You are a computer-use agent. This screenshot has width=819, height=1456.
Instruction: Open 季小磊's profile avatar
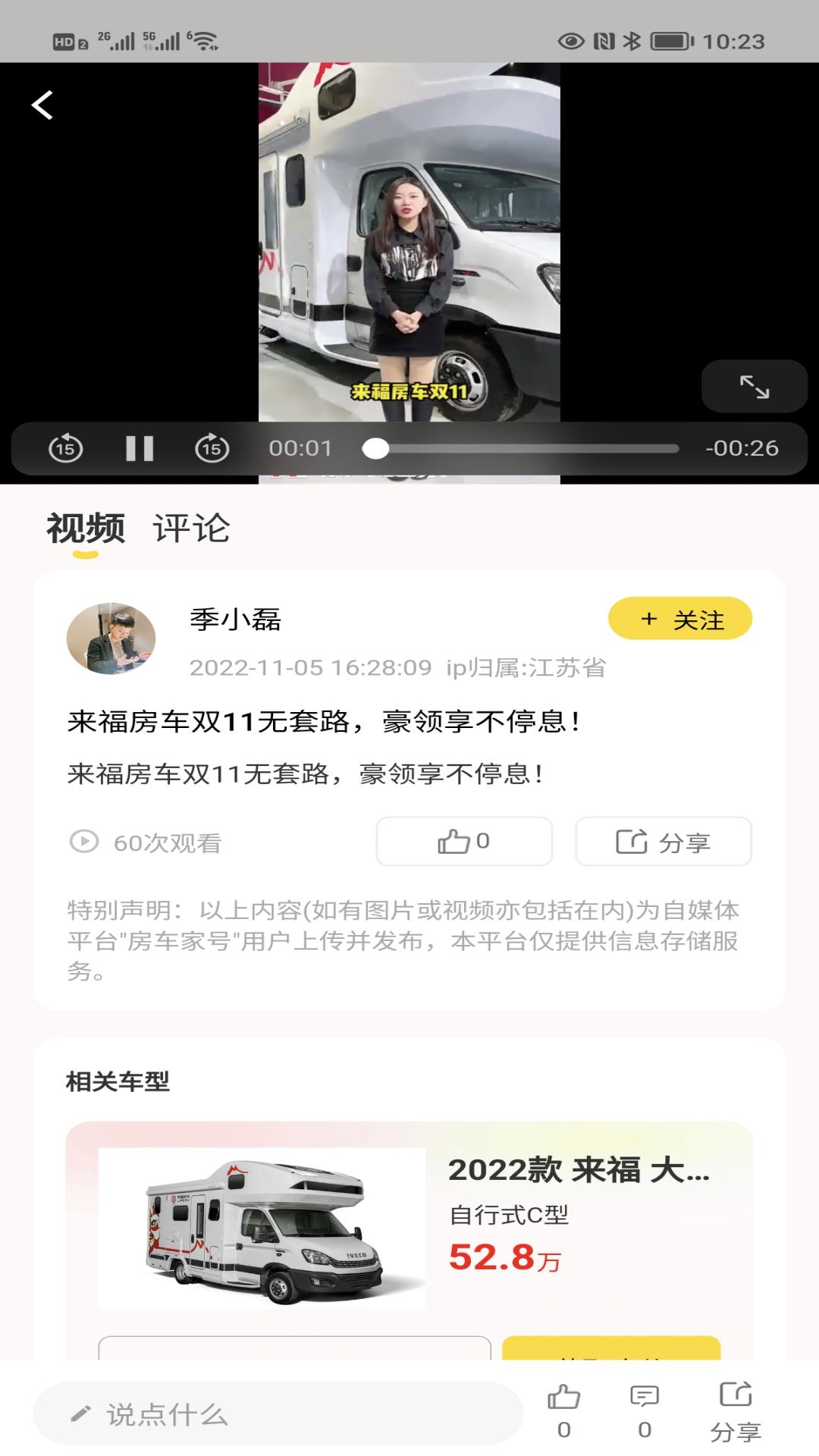110,639
